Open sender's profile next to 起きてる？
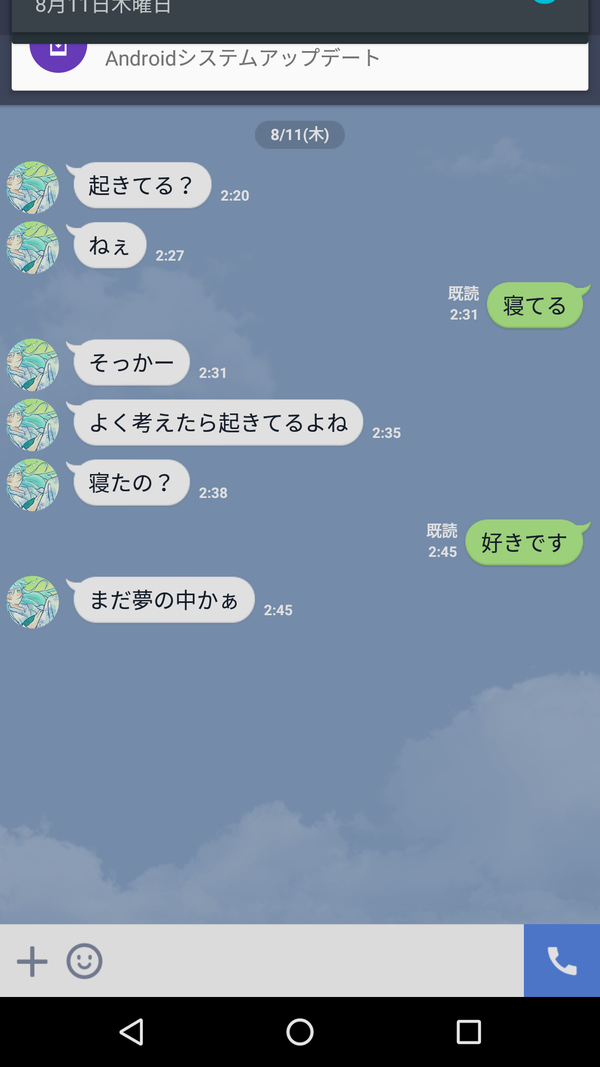 [33, 188]
